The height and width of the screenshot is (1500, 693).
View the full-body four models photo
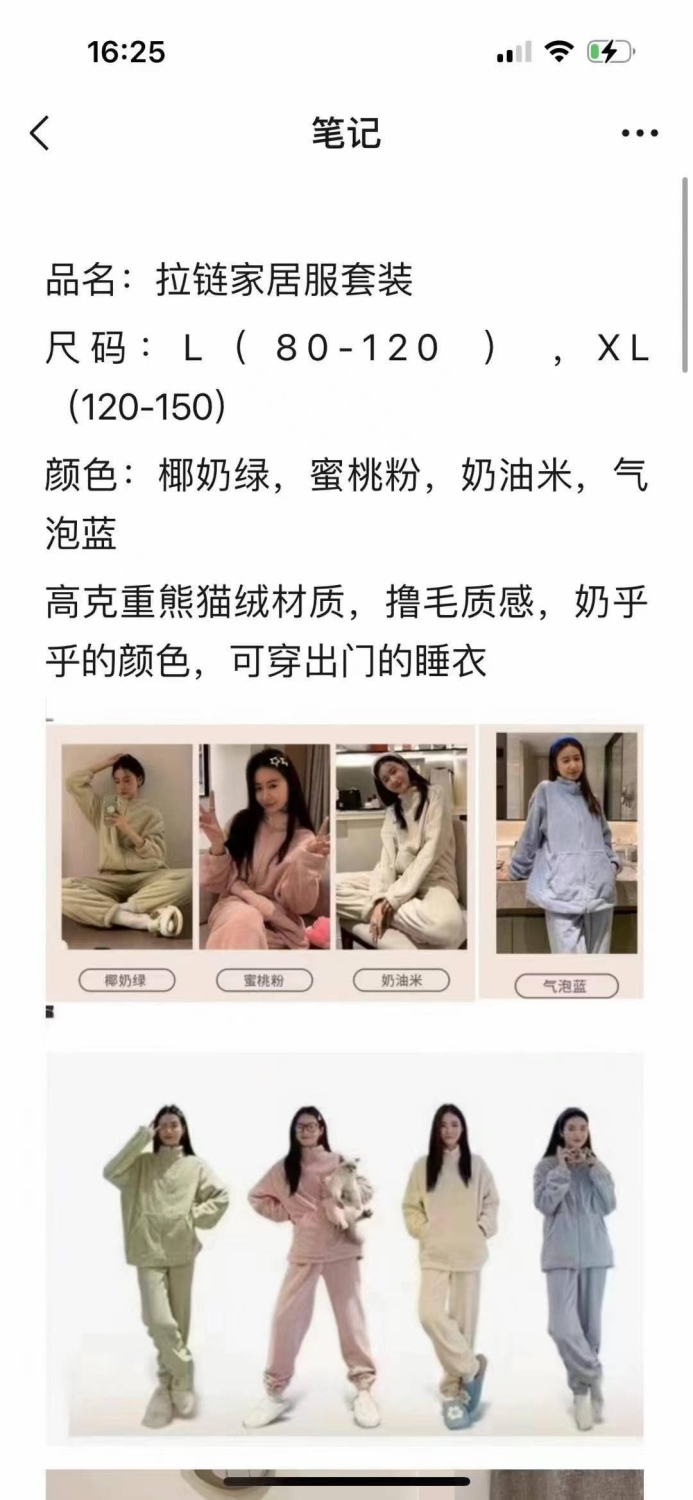(x=345, y=1246)
